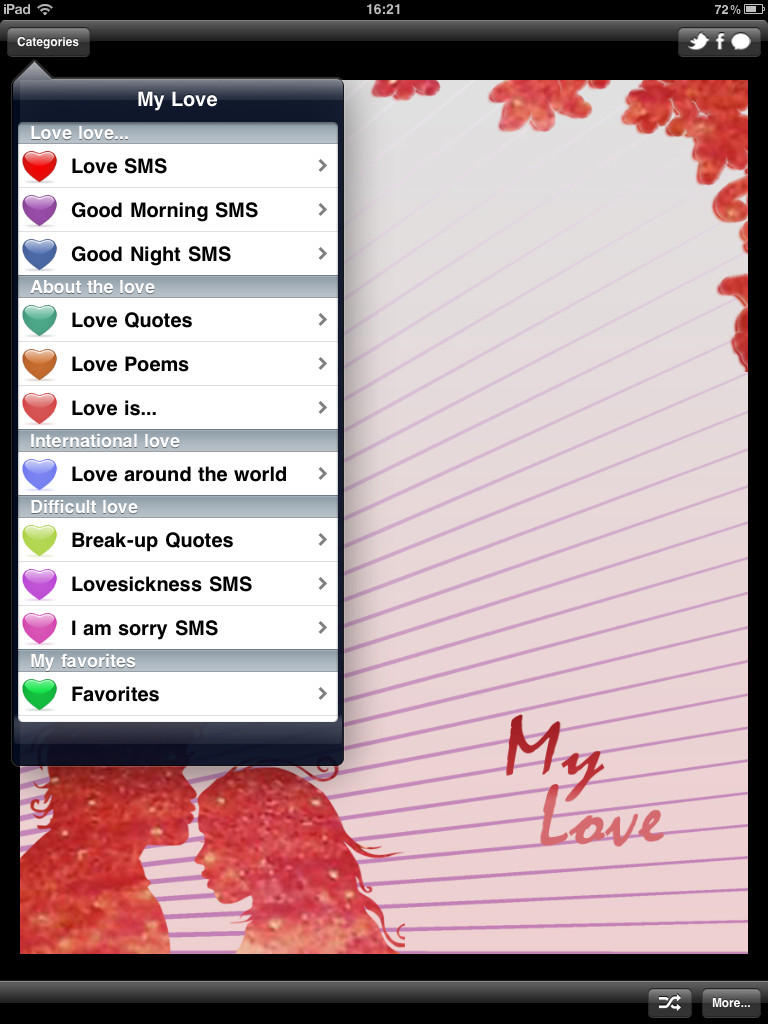Screen dimensions: 768x1024
Task: View Break-up Quotes
Action: (178, 540)
